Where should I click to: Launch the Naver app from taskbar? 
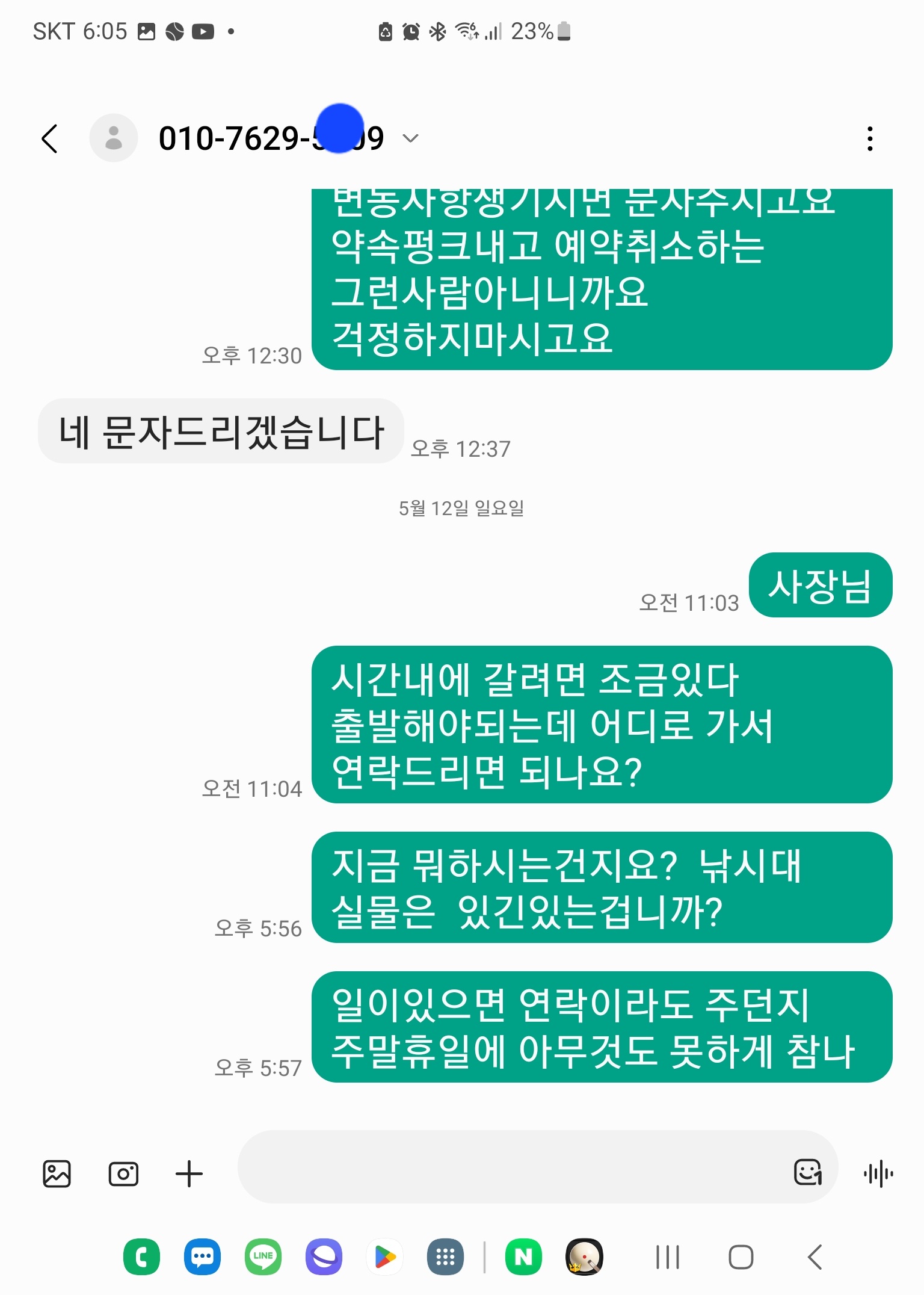tap(523, 1256)
